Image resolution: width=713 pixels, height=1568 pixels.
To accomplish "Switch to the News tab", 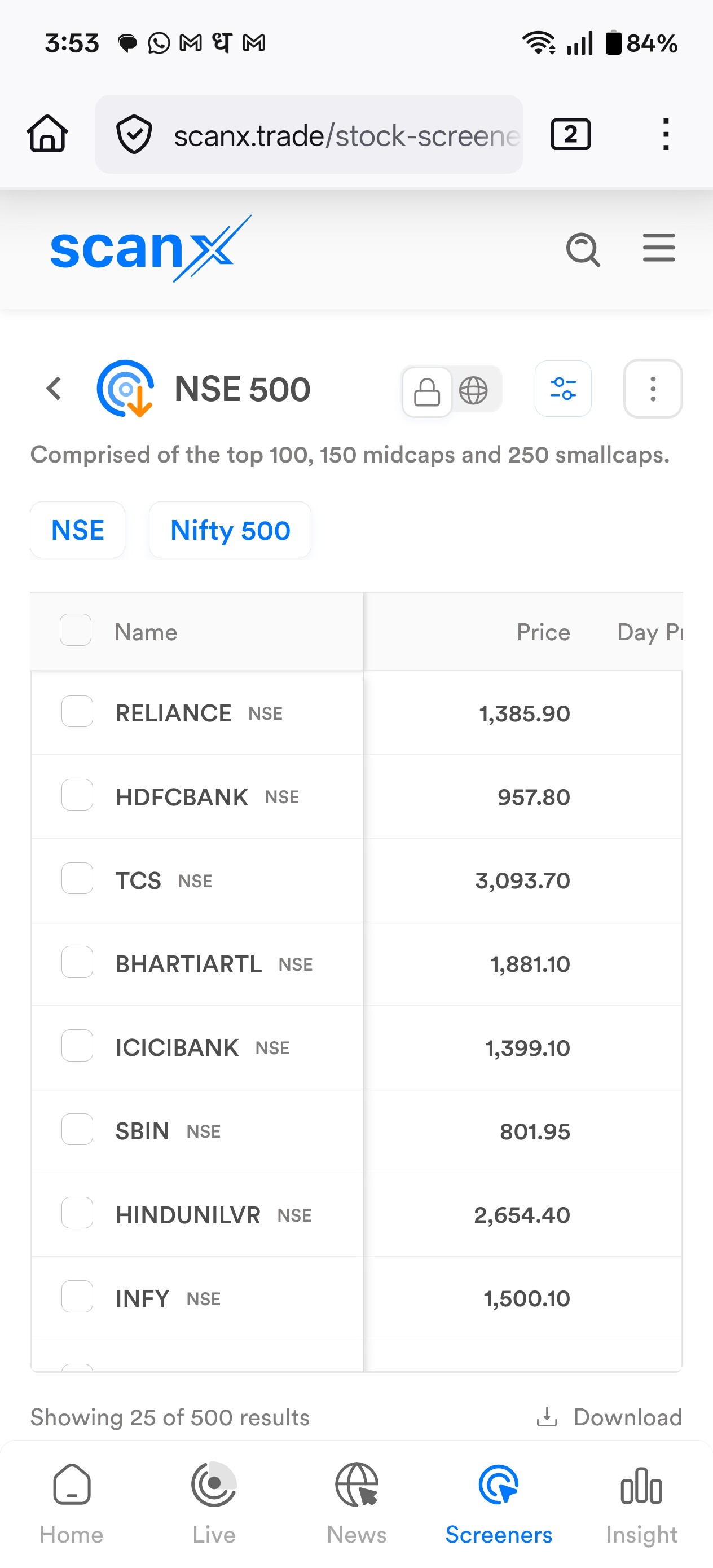I will pyautogui.click(x=357, y=1505).
